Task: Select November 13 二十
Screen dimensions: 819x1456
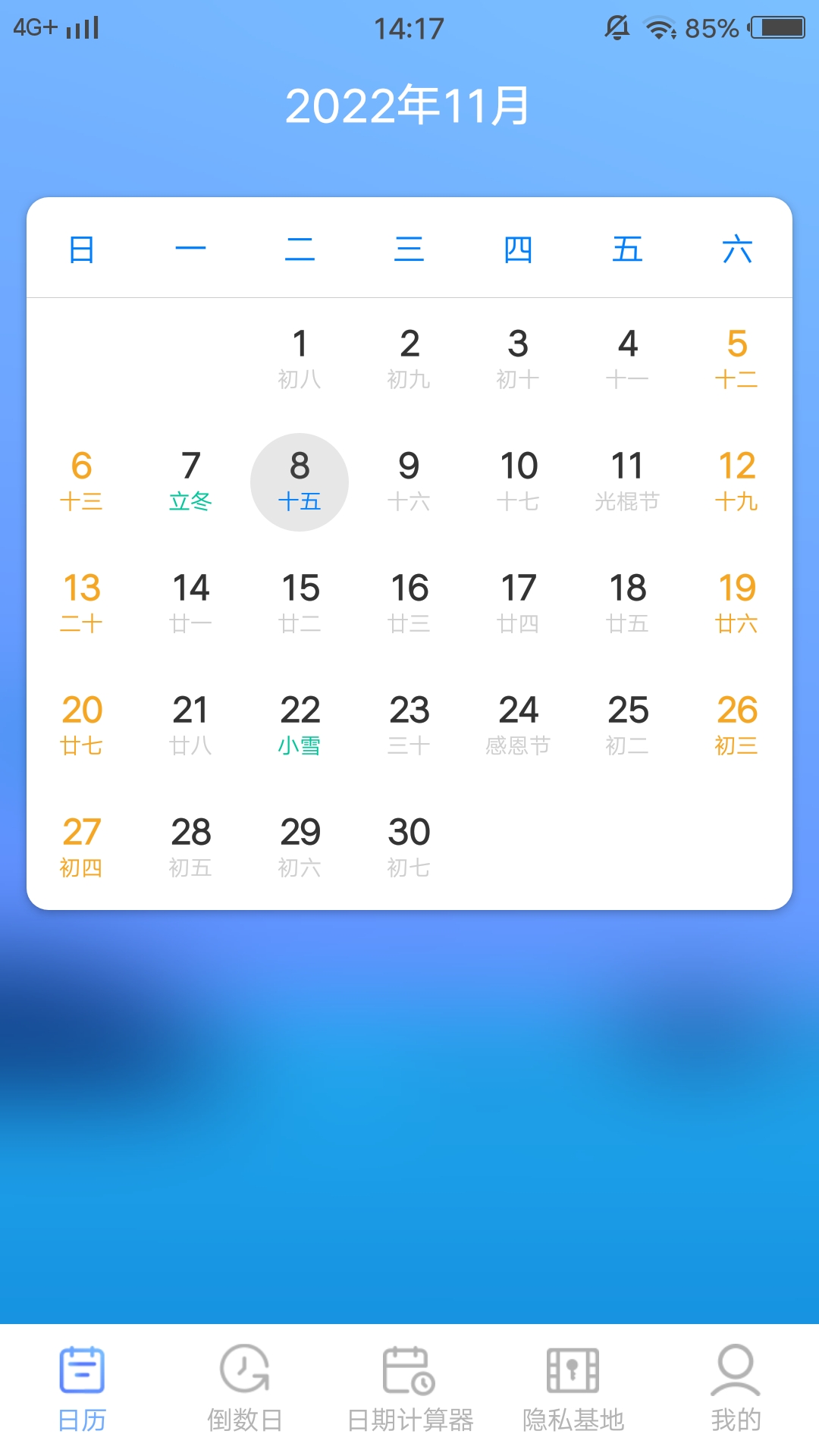Action: pyautogui.click(x=81, y=604)
